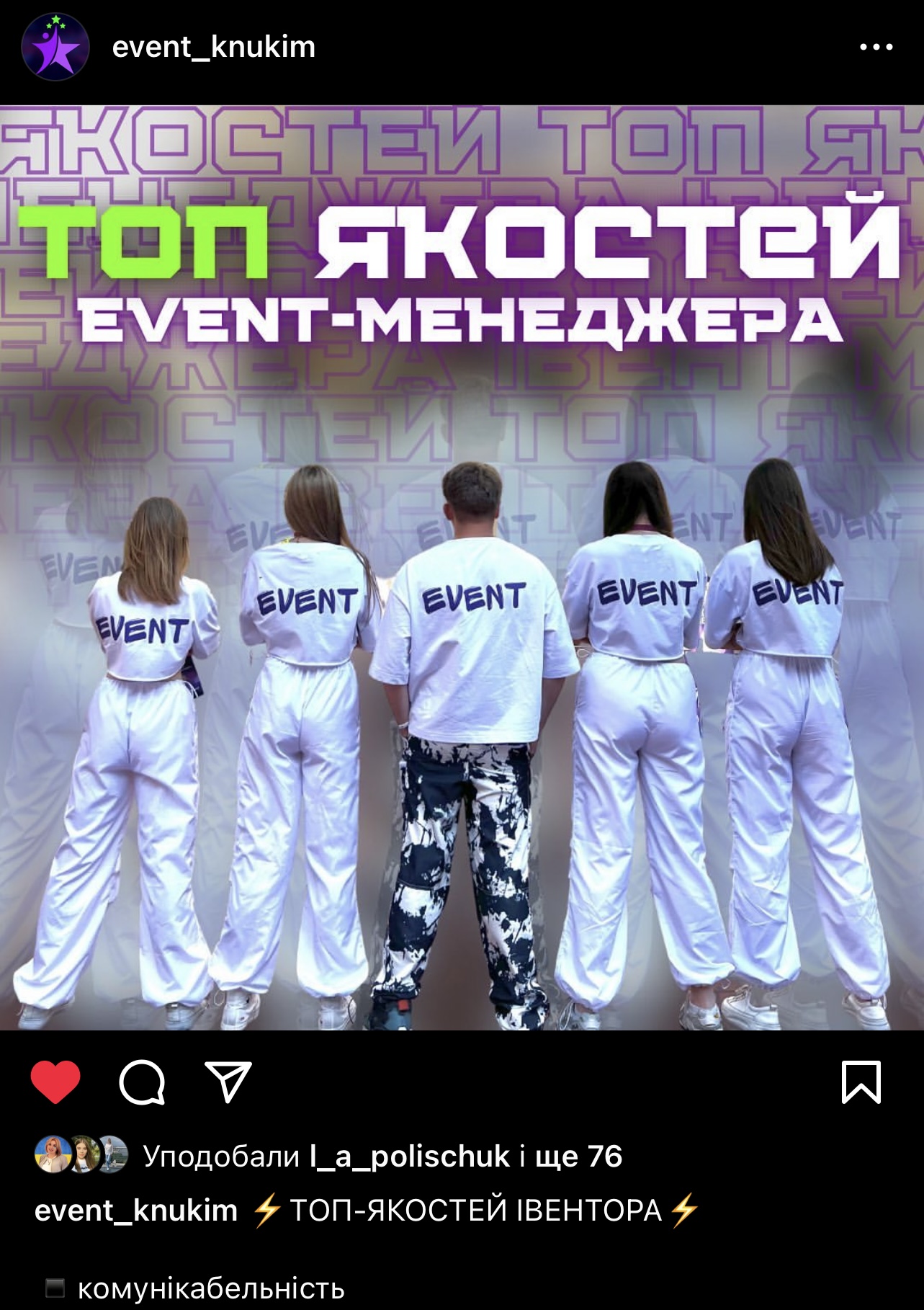Open l_a_polischuk profile from likes line
The width and height of the screenshot is (924, 1310).
(x=409, y=1157)
